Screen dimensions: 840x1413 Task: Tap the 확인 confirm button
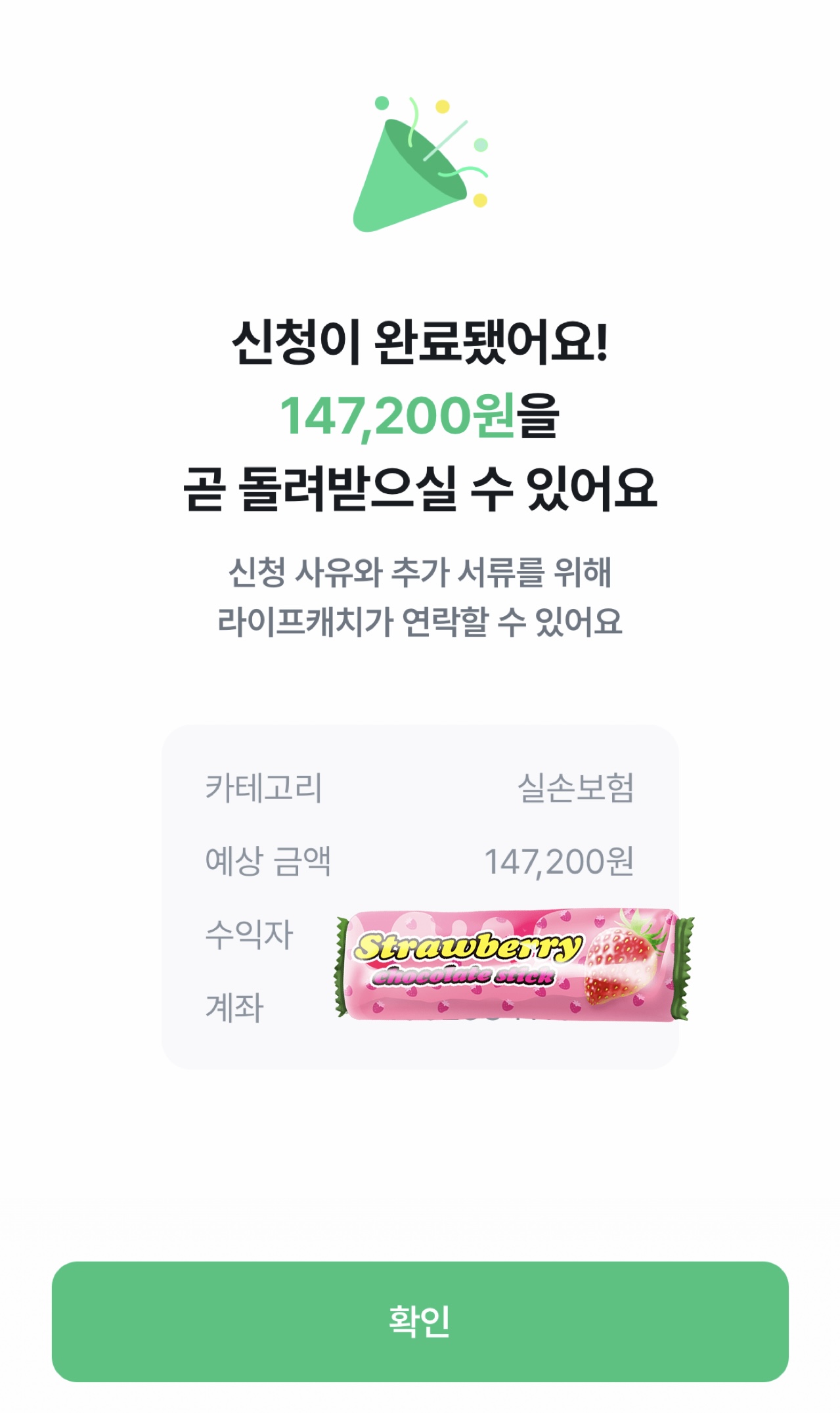pos(420,1321)
